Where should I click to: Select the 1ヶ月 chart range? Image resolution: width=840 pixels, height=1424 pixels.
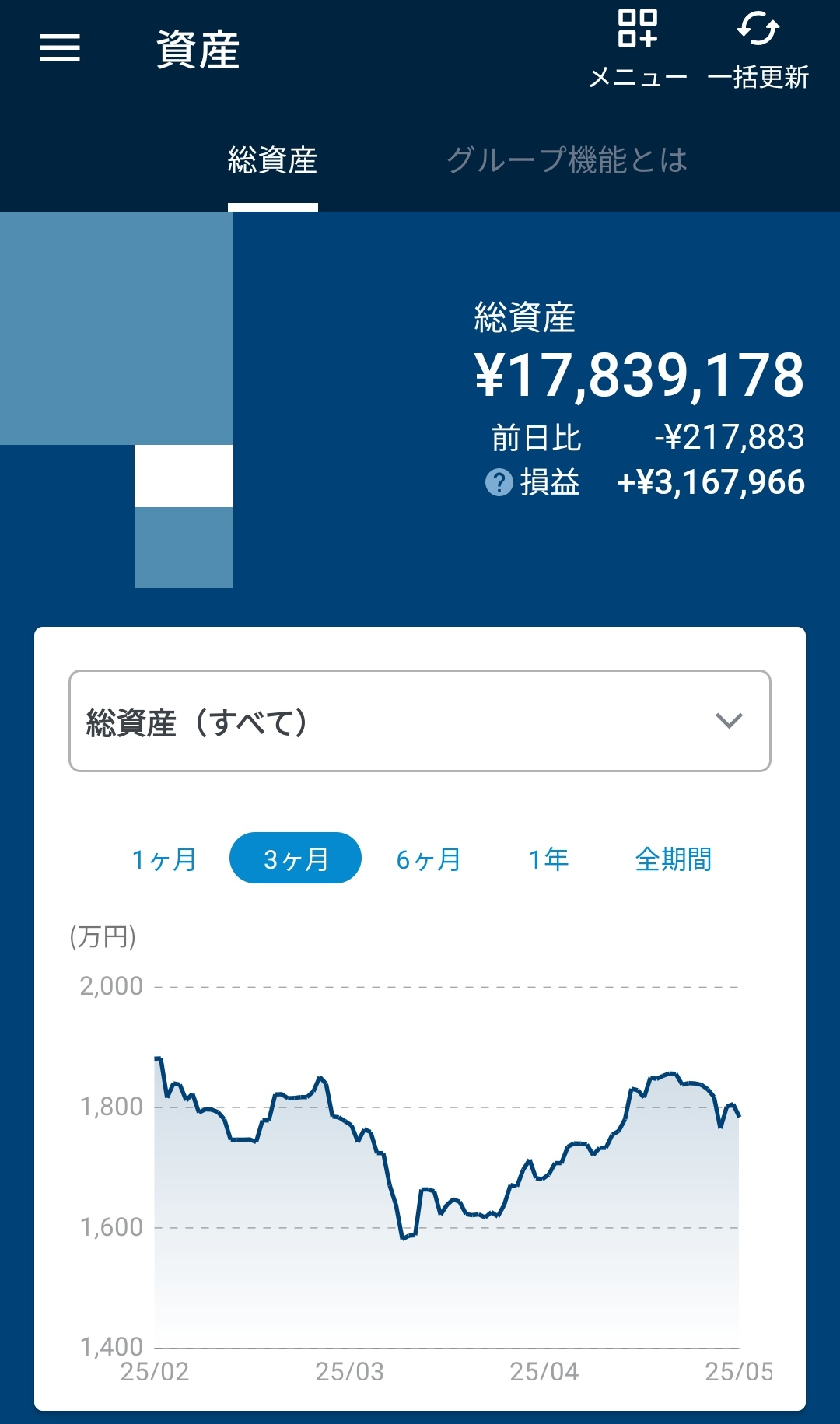pyautogui.click(x=164, y=859)
